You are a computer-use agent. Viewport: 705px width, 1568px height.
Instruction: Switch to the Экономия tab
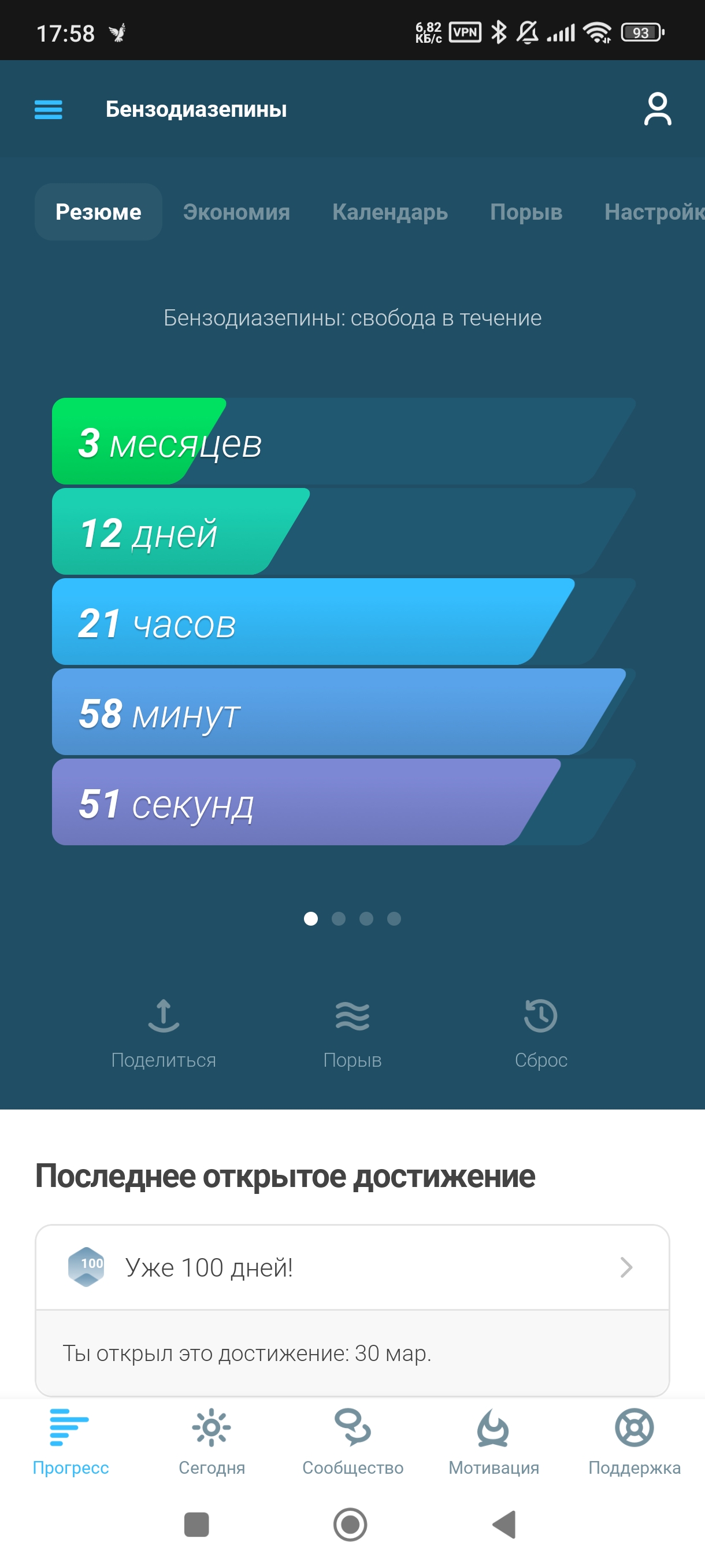click(236, 212)
